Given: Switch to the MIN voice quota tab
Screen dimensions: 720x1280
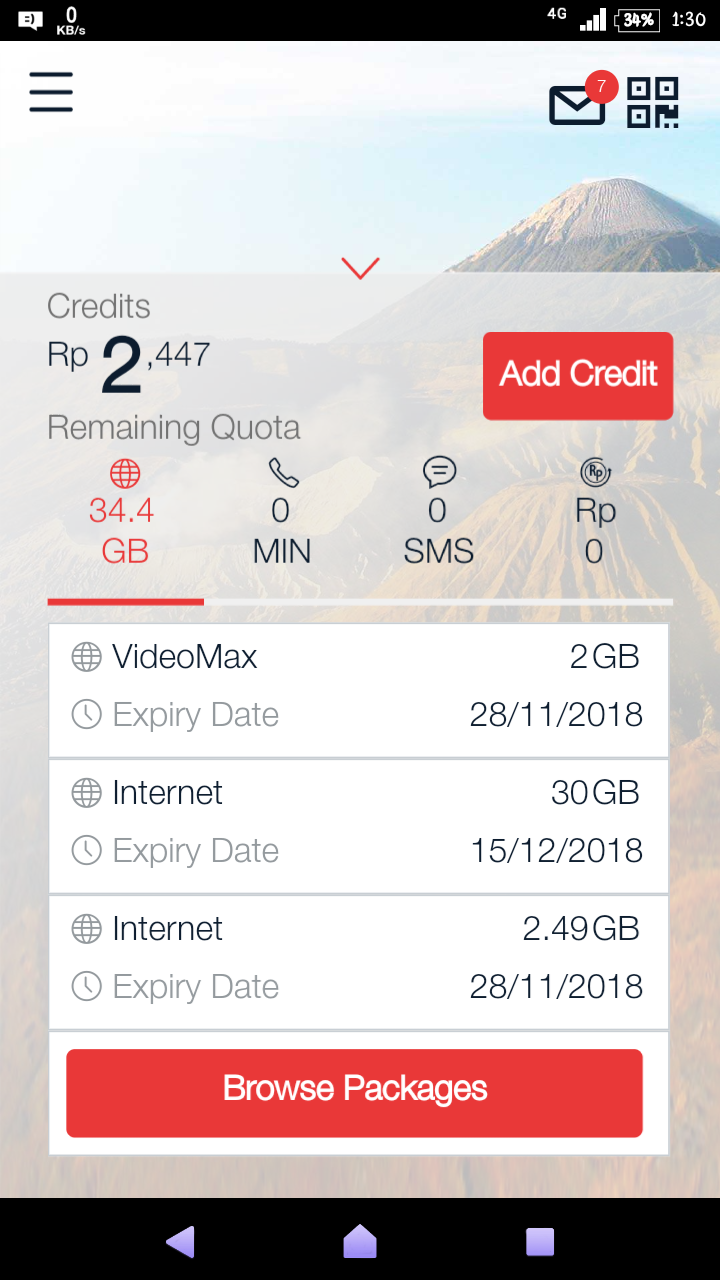Looking at the screenshot, I should click(281, 513).
